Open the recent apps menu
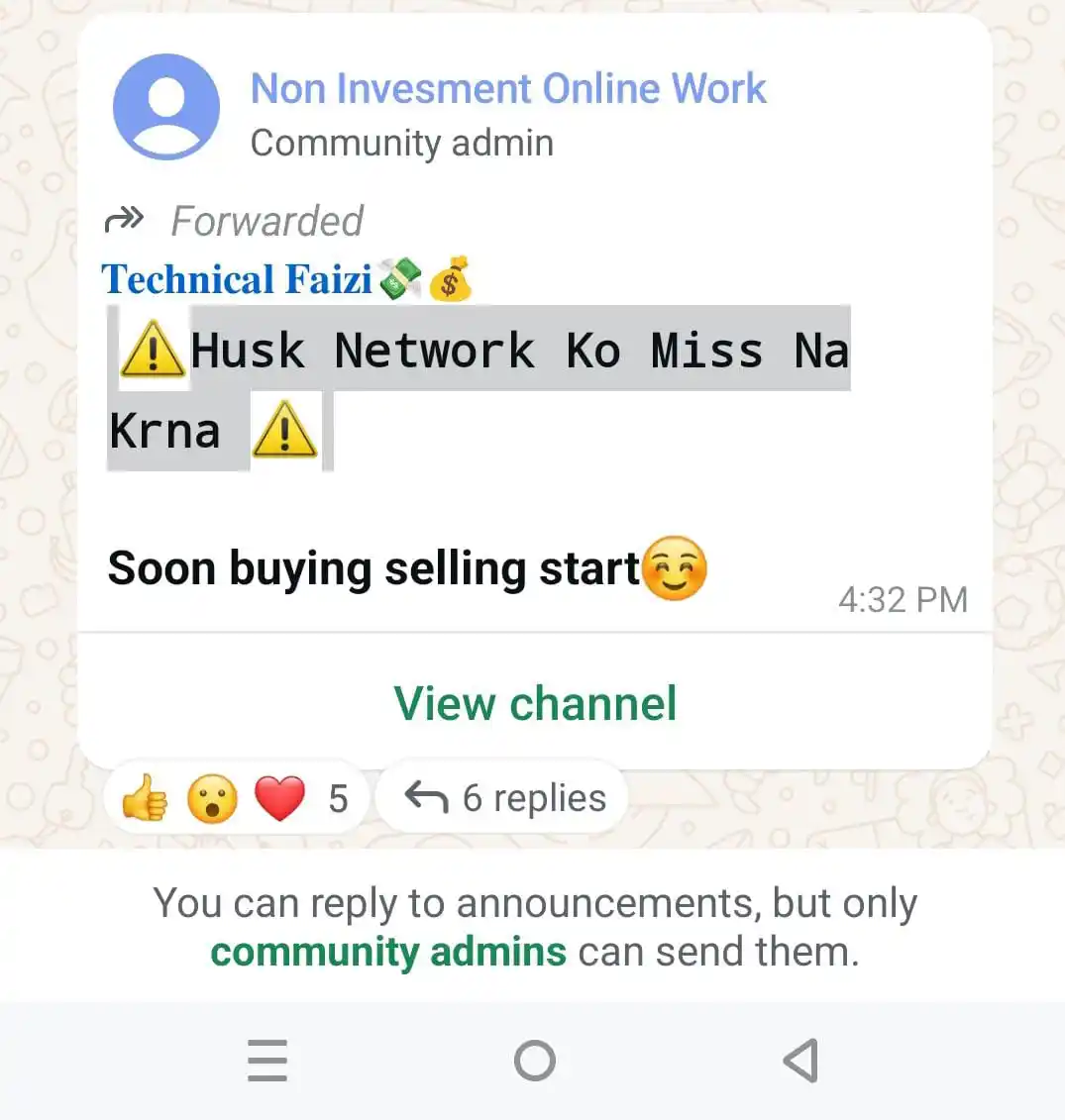 [267, 1061]
